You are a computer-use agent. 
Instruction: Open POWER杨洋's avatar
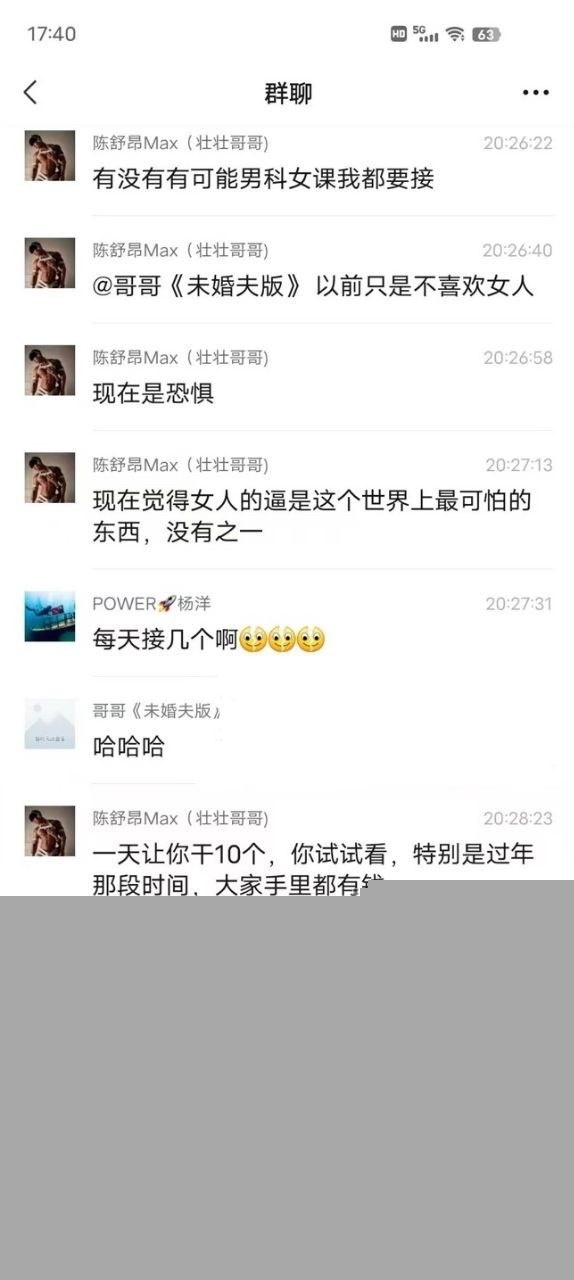tap(50, 616)
